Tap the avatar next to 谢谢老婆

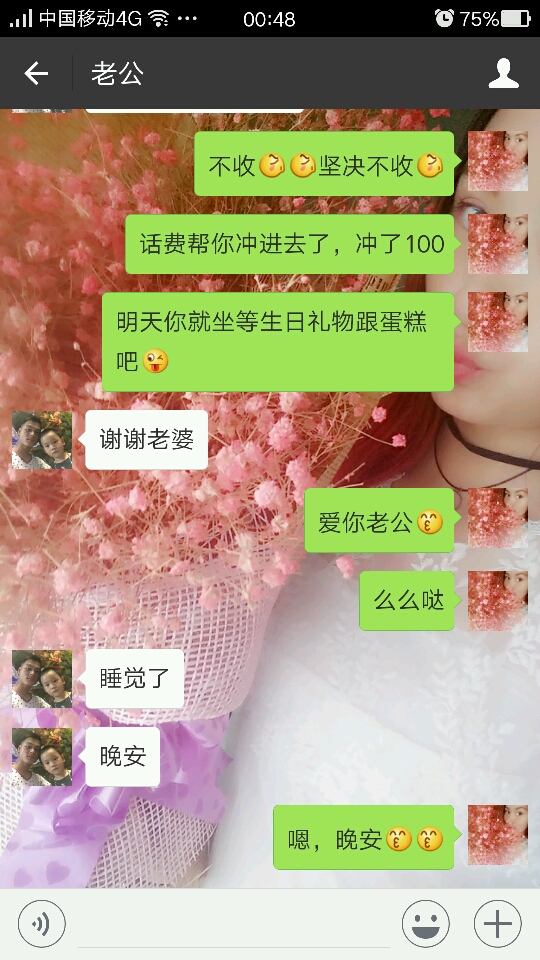point(42,440)
